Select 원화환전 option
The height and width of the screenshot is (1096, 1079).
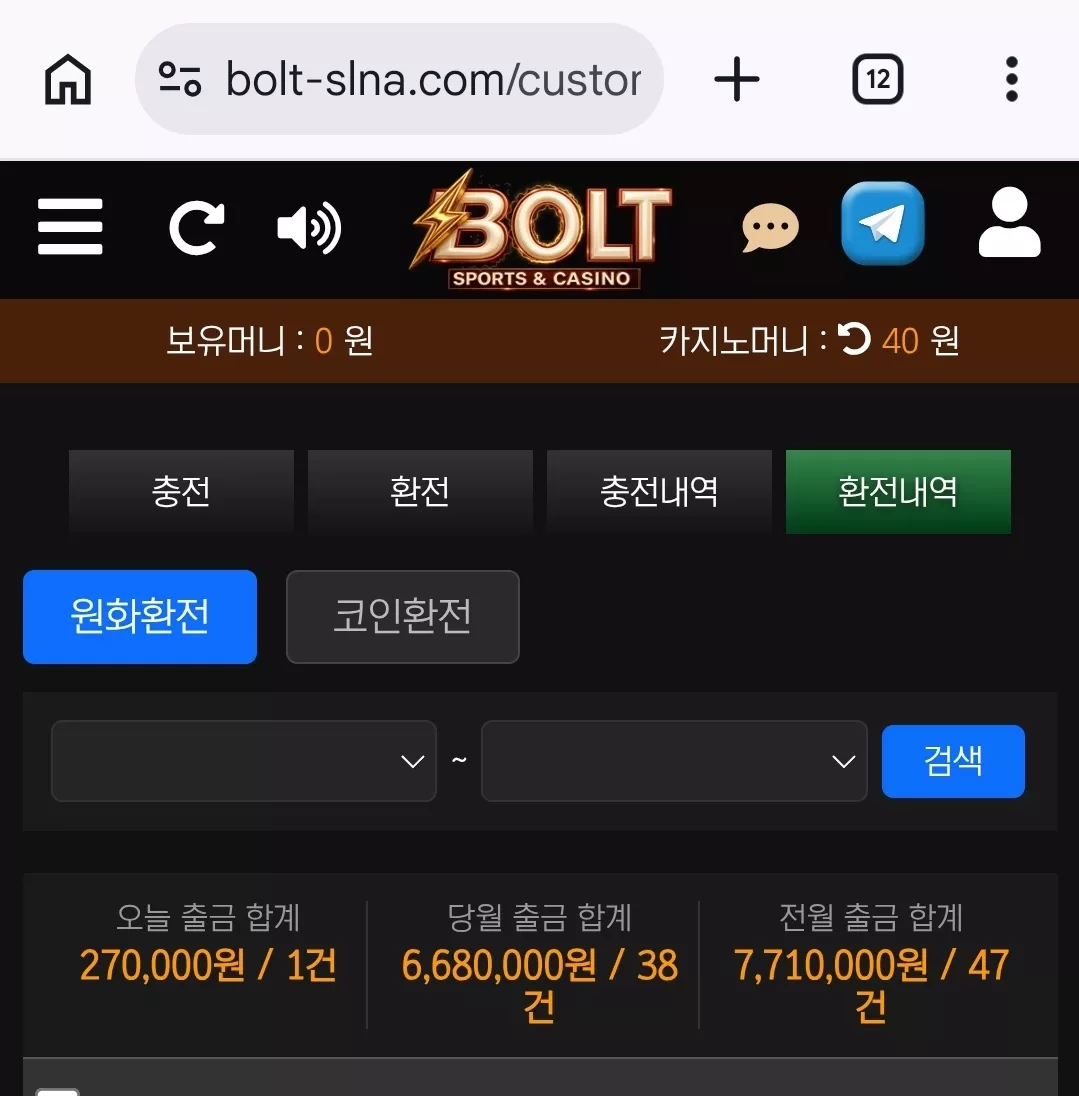[x=140, y=616]
